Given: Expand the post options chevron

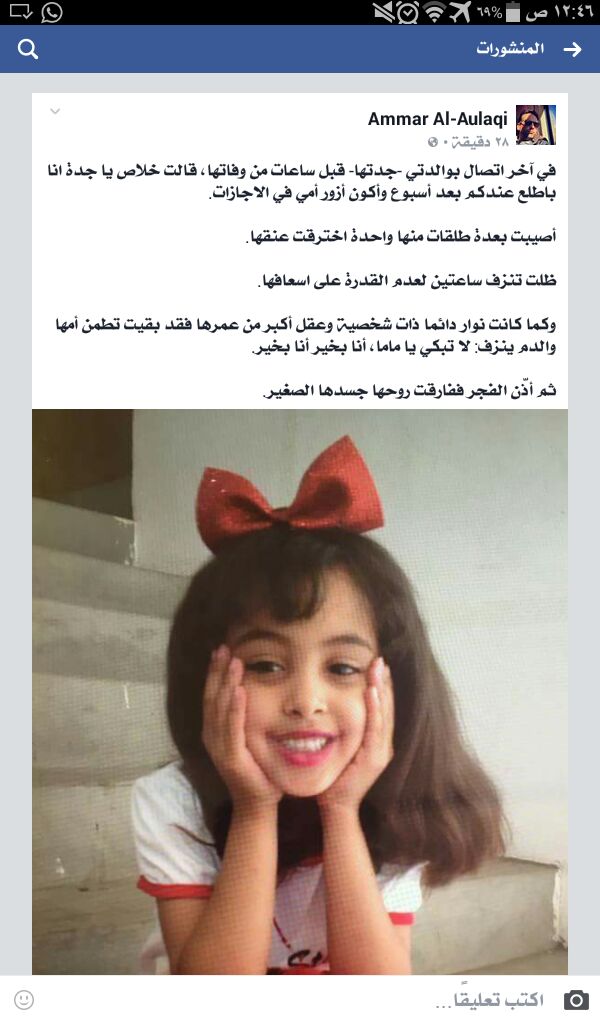Looking at the screenshot, I should point(55,111).
